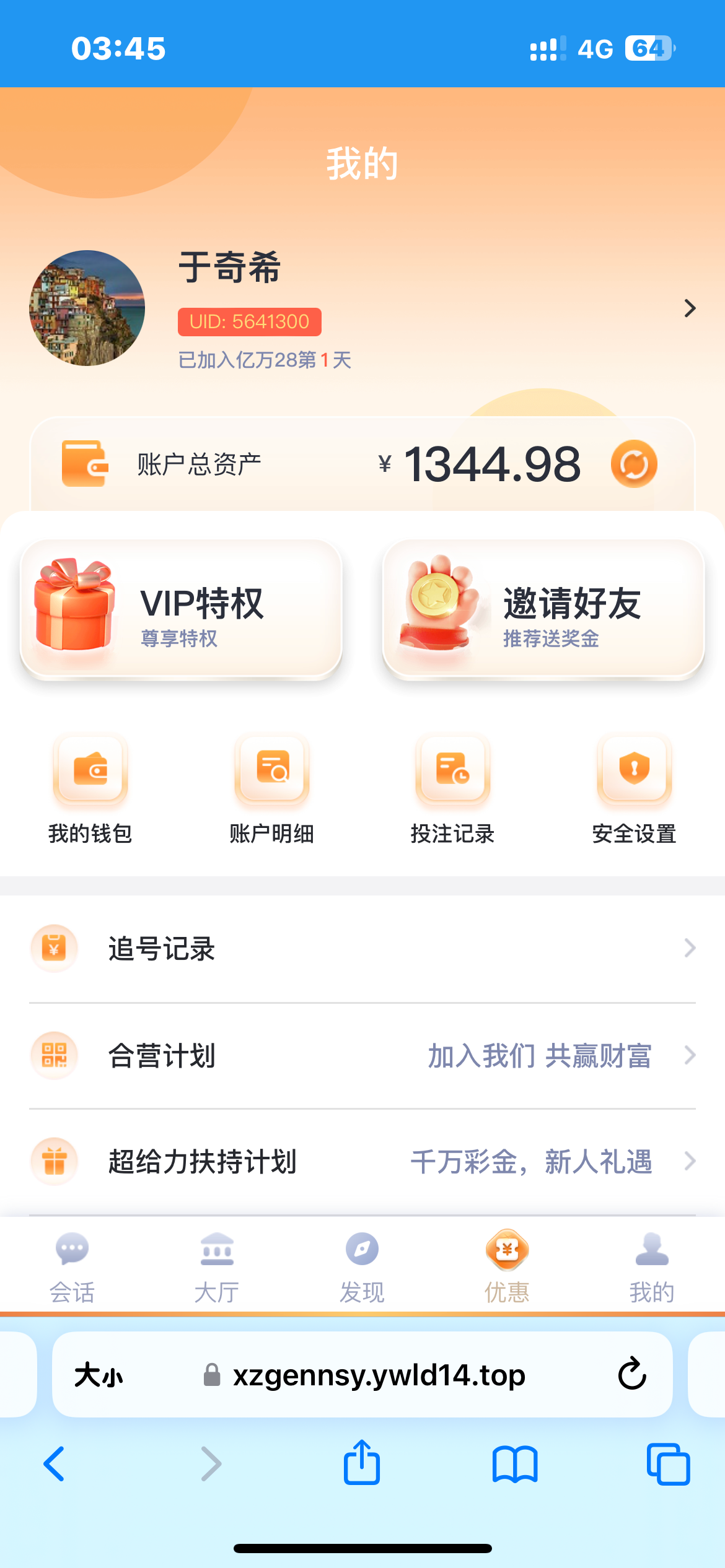Open the 合营计划 row
The image size is (725, 1568).
(x=362, y=1055)
